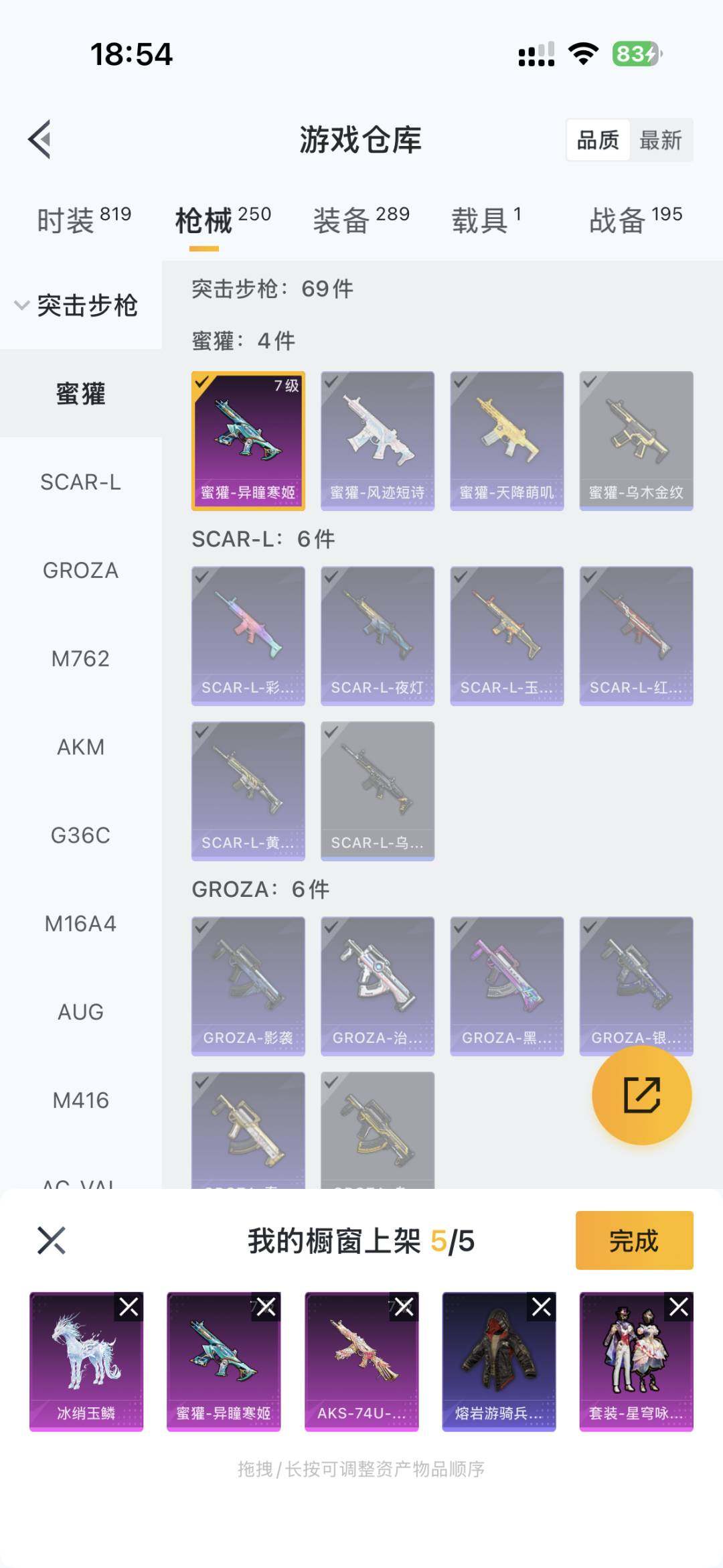Tap the yellow floating share button
This screenshot has width=723, height=1568.
[x=641, y=1095]
